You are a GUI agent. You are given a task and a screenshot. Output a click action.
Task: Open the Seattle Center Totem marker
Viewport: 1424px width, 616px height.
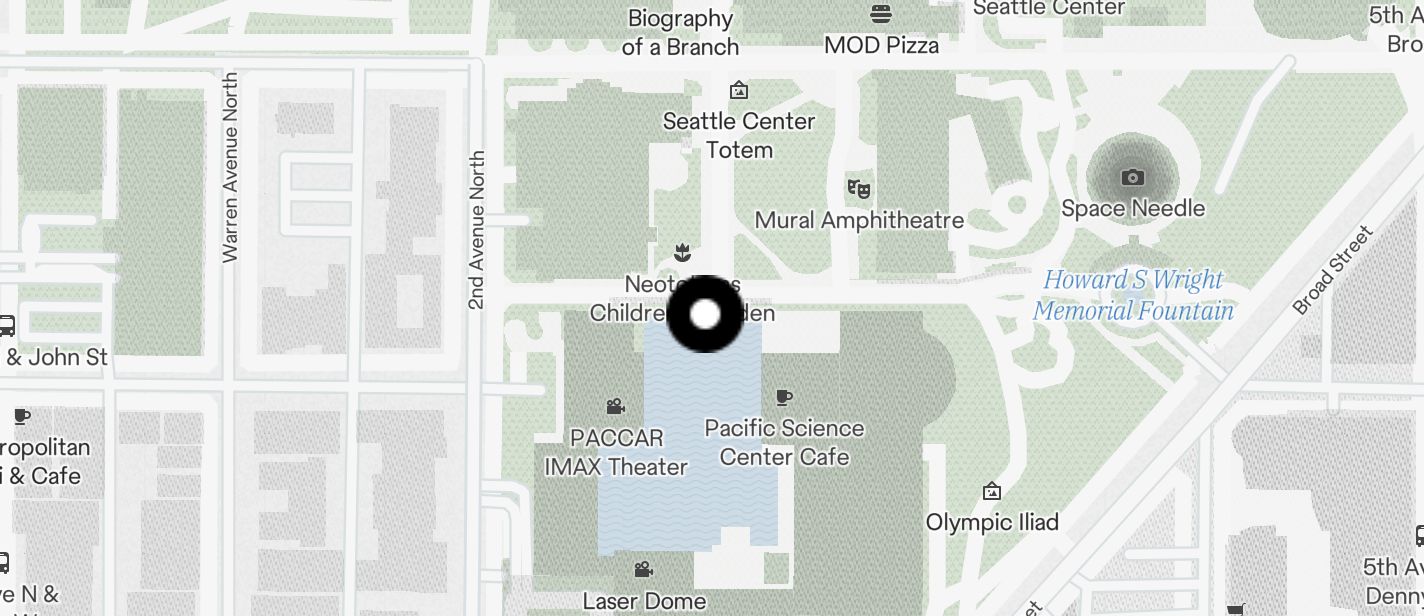[x=739, y=91]
